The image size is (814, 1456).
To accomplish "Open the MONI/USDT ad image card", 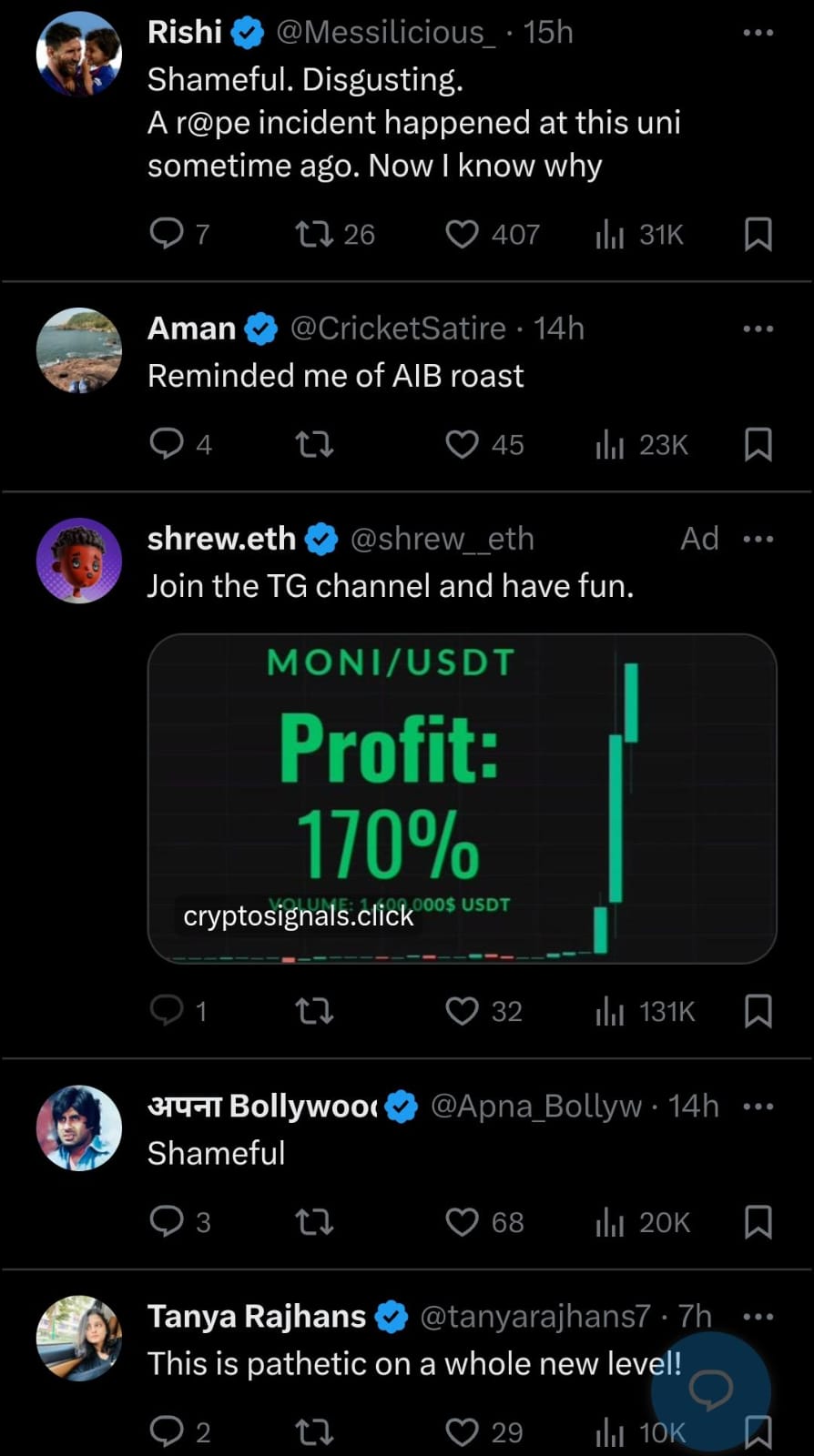I will [462, 798].
